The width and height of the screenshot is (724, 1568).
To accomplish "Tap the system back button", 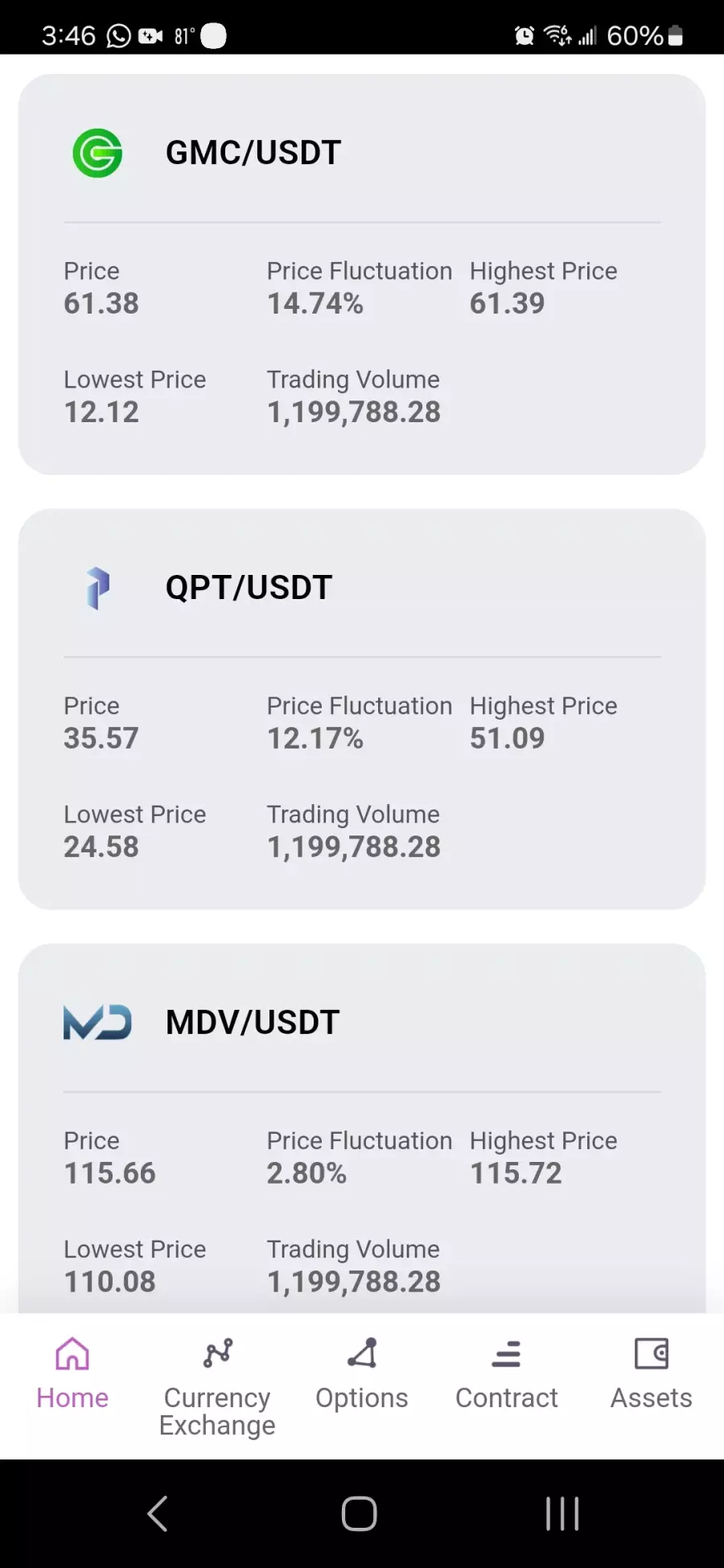I will [x=158, y=1514].
